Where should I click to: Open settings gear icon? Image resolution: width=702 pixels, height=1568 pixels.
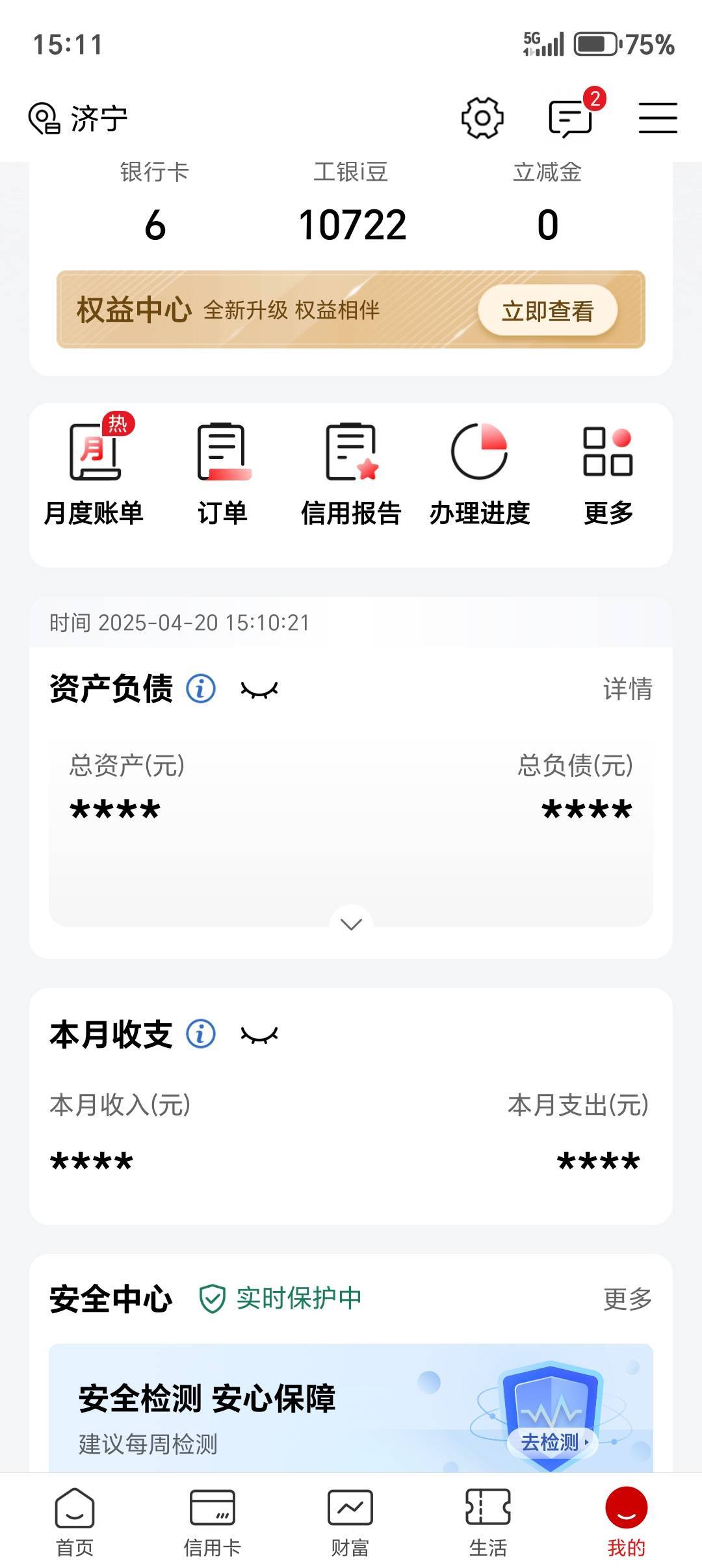pos(482,118)
